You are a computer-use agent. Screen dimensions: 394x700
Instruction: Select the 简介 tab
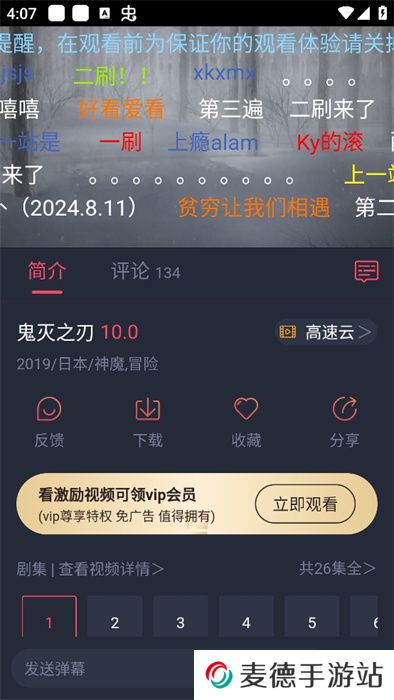click(47, 271)
